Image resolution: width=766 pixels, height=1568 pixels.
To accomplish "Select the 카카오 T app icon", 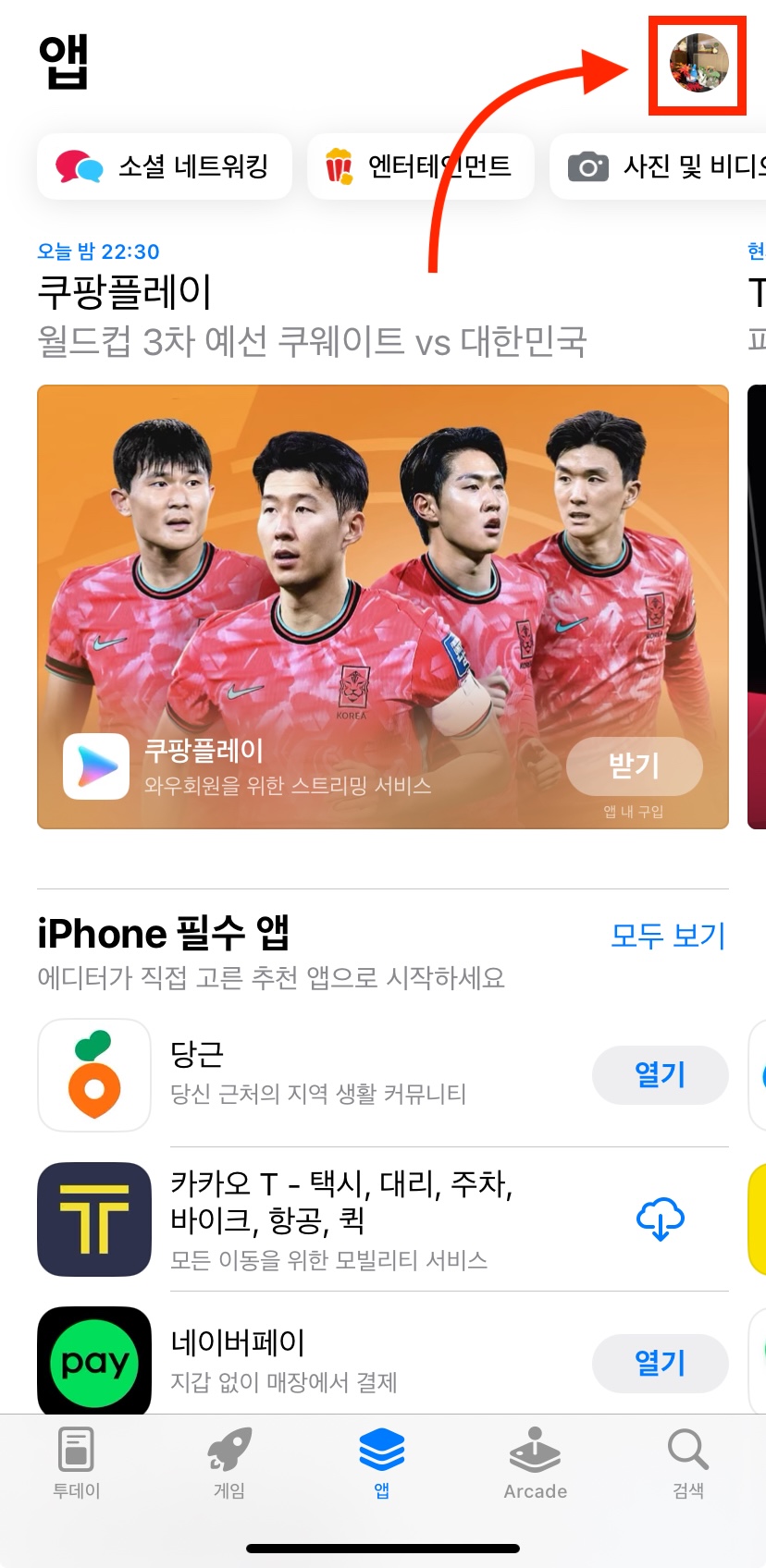I will coord(93,1219).
